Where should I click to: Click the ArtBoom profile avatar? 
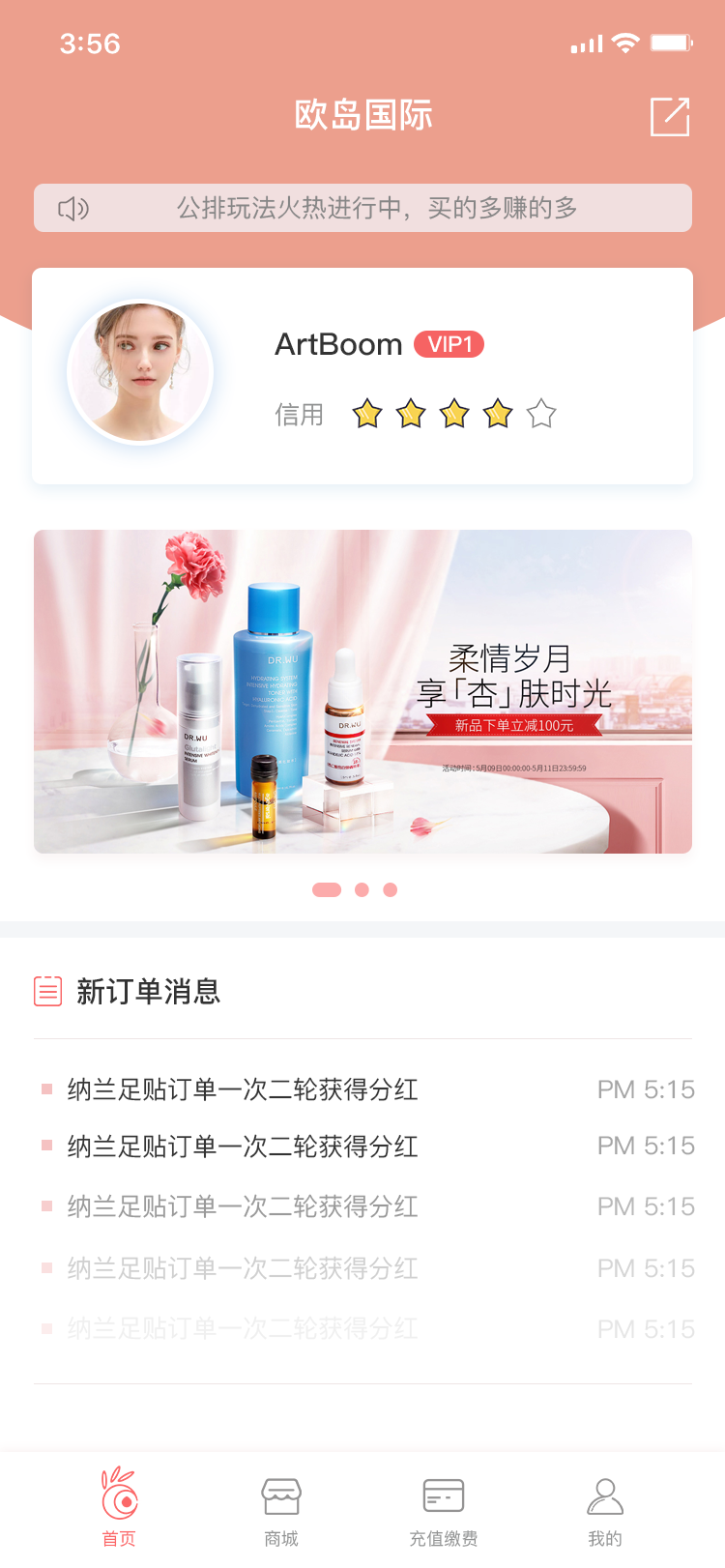(141, 372)
